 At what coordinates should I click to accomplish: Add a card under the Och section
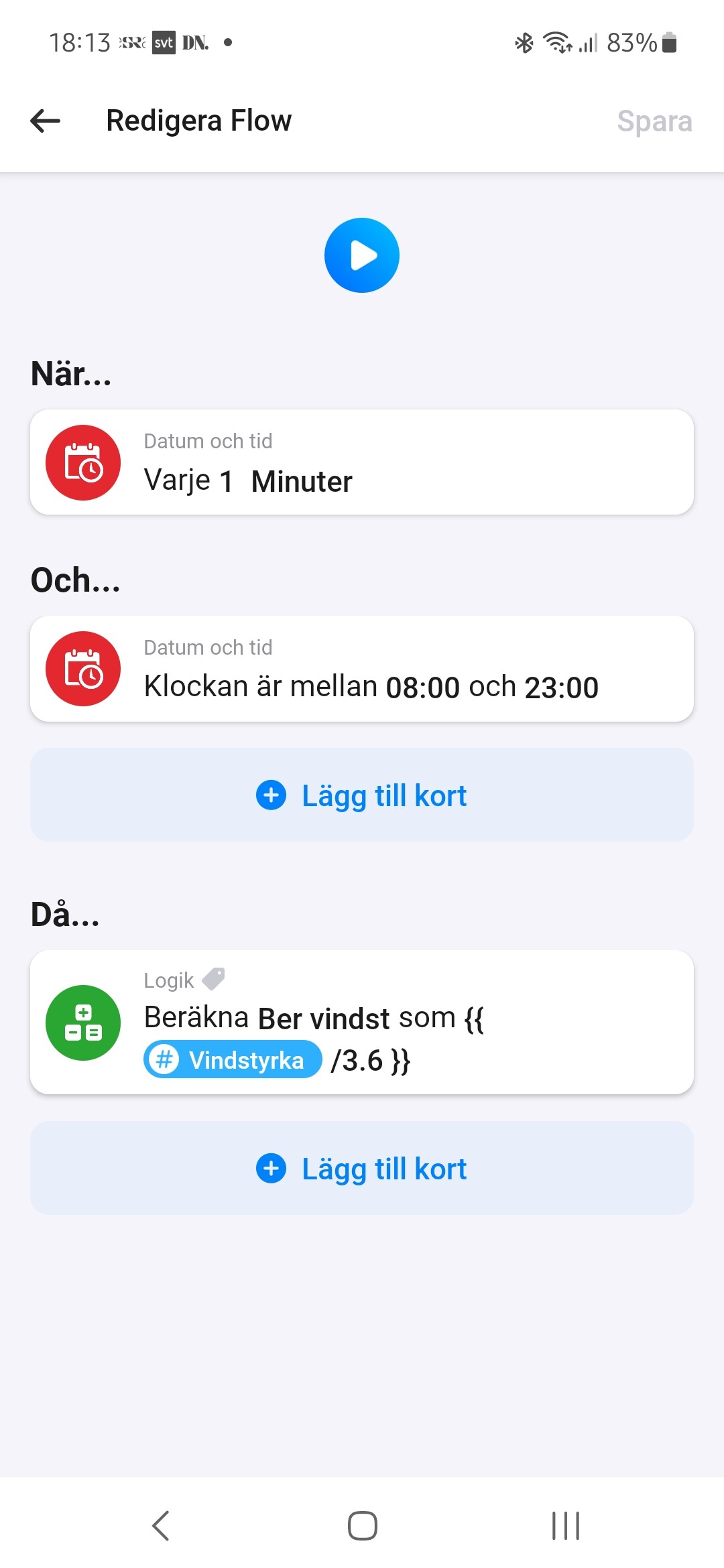click(362, 795)
